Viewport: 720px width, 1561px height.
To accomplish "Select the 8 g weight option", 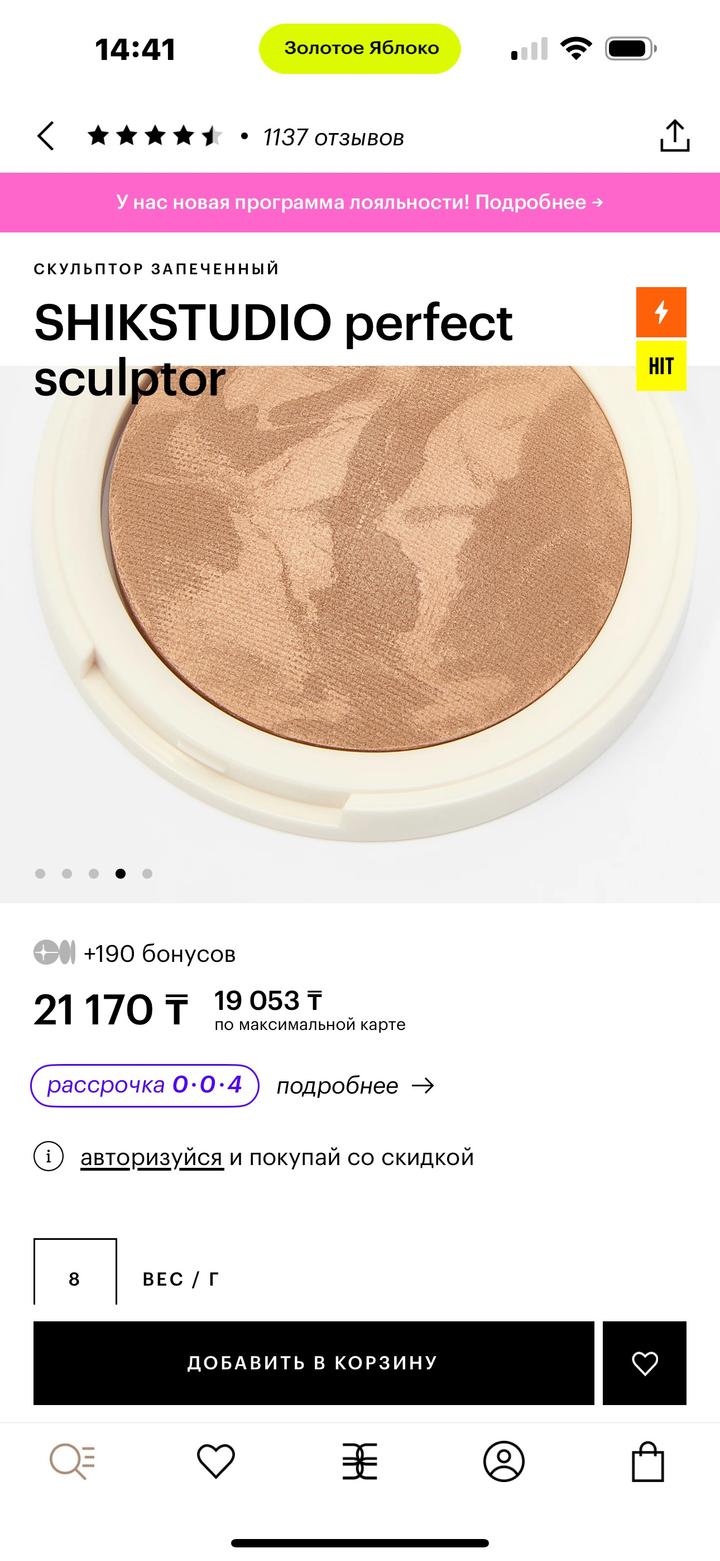I will [x=75, y=1276].
